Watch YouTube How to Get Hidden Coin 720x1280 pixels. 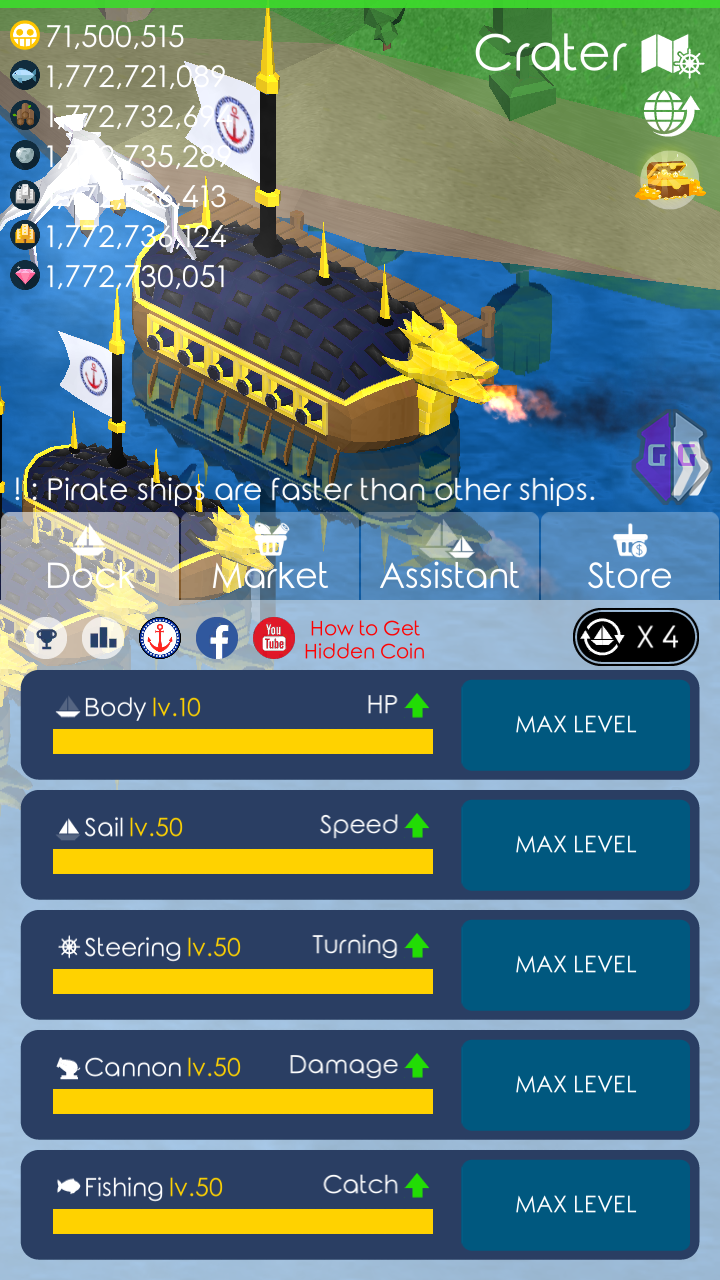339,639
